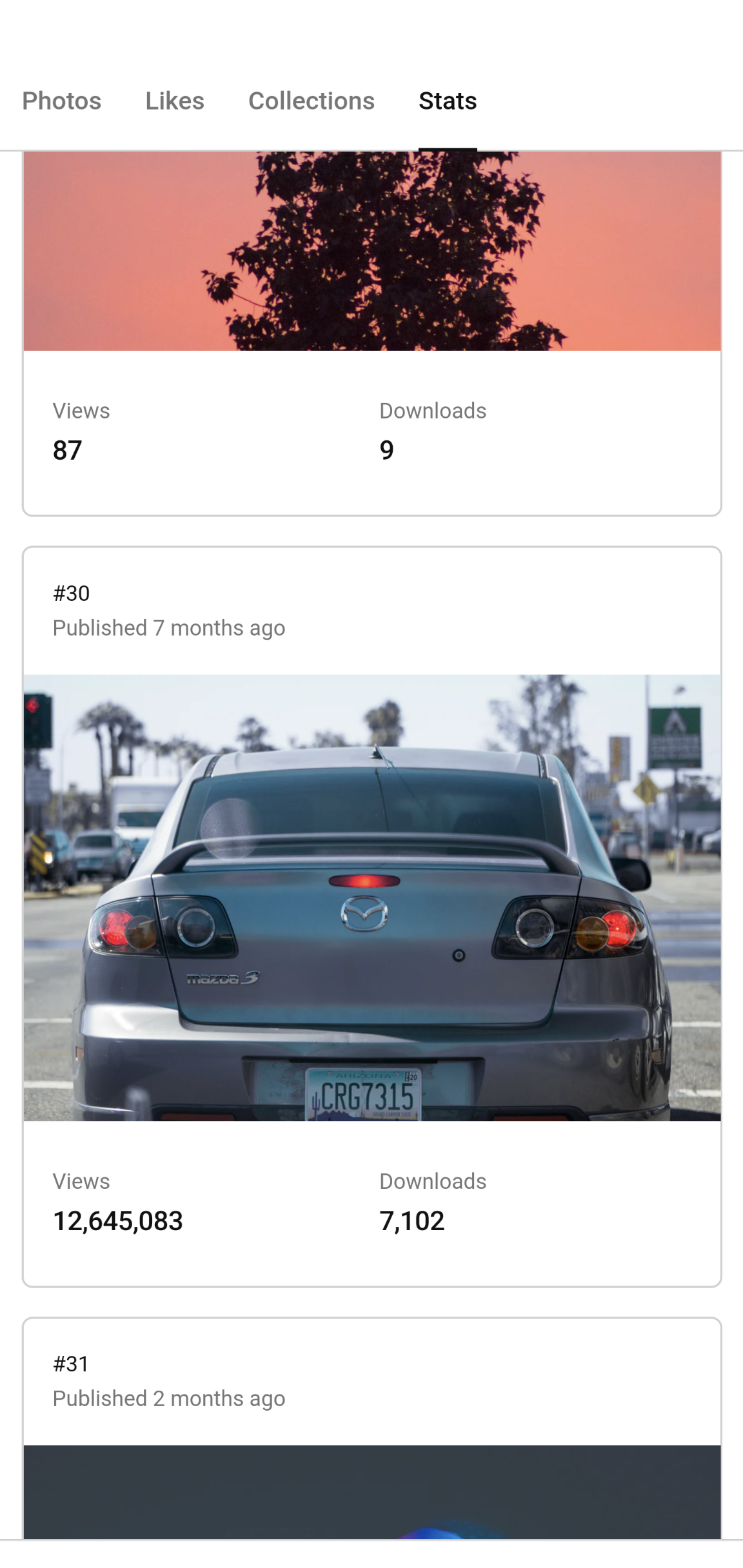Click the active Stats tab
Image resolution: width=743 pixels, height=1568 pixels.
tap(447, 101)
